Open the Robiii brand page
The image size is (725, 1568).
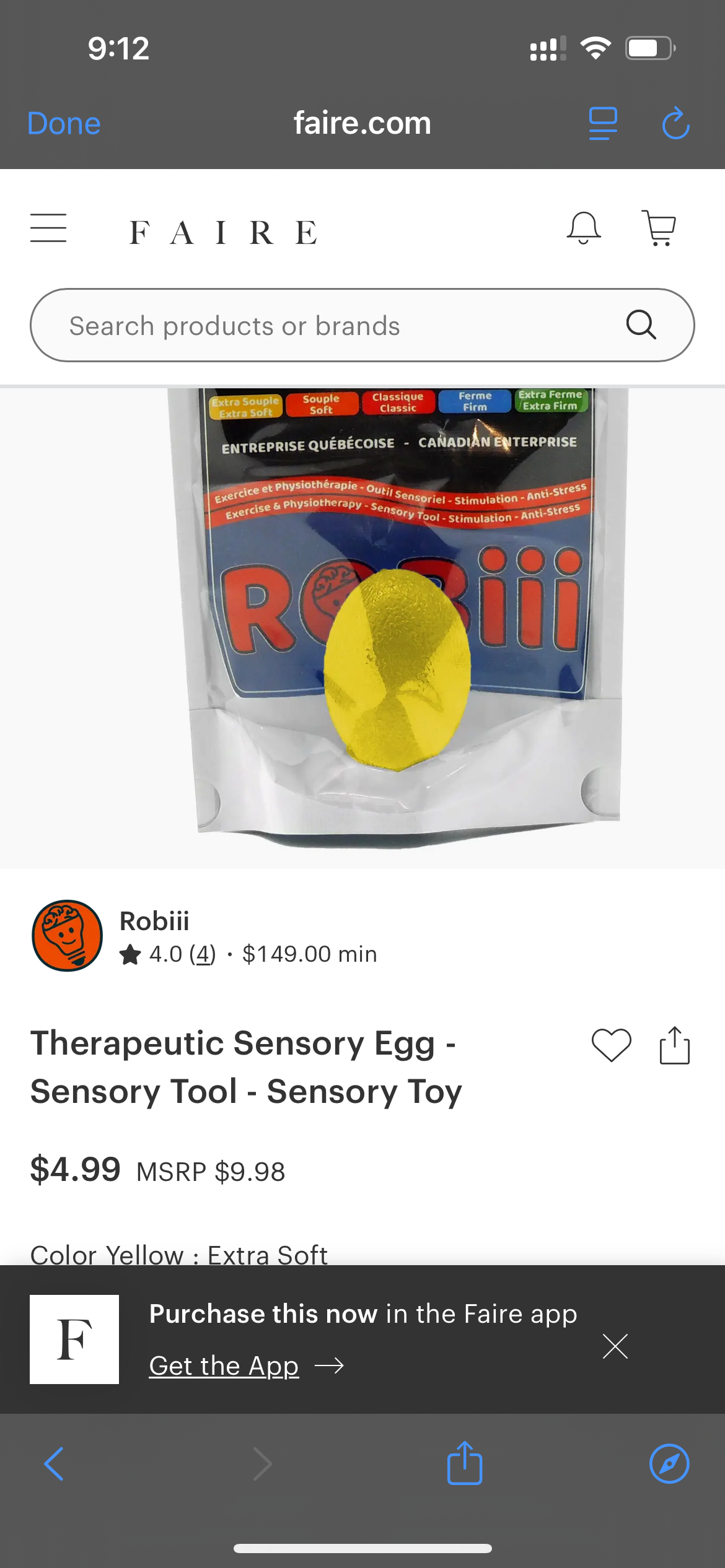pos(154,921)
